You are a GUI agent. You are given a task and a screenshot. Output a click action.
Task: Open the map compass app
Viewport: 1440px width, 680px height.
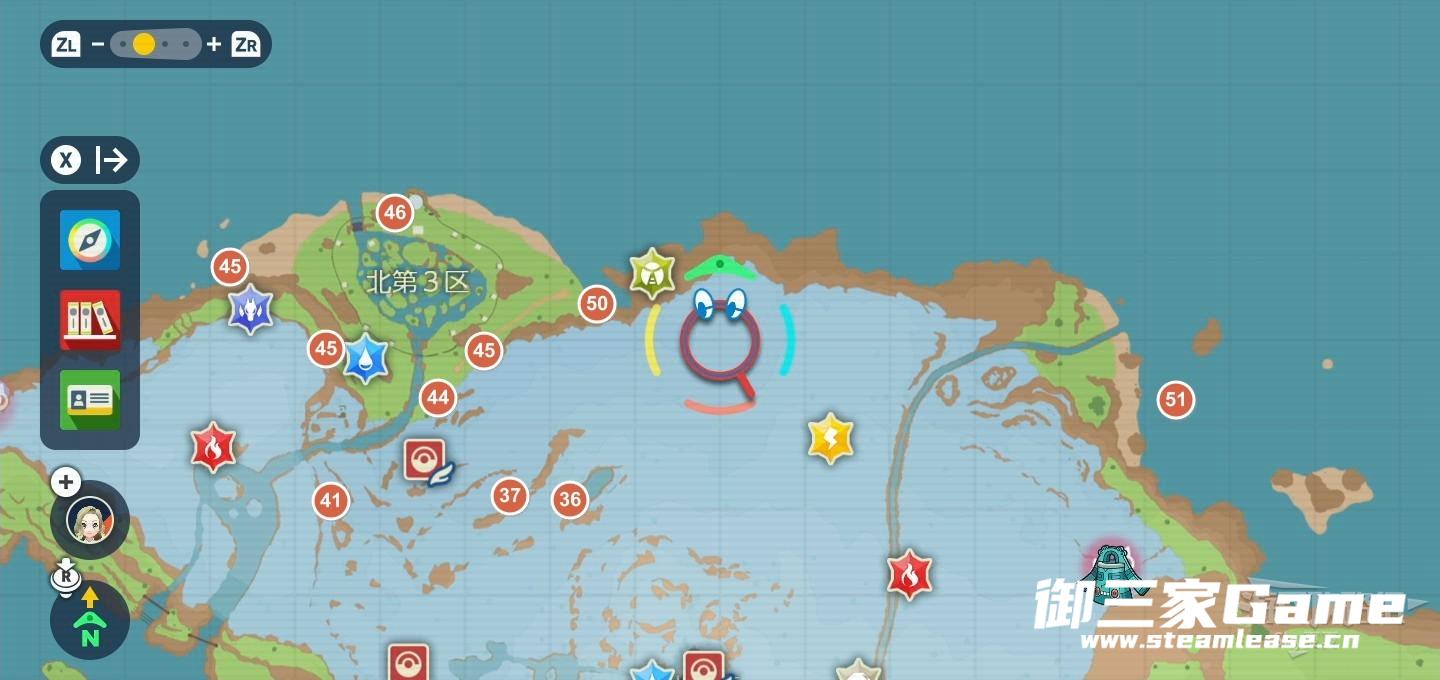click(90, 240)
